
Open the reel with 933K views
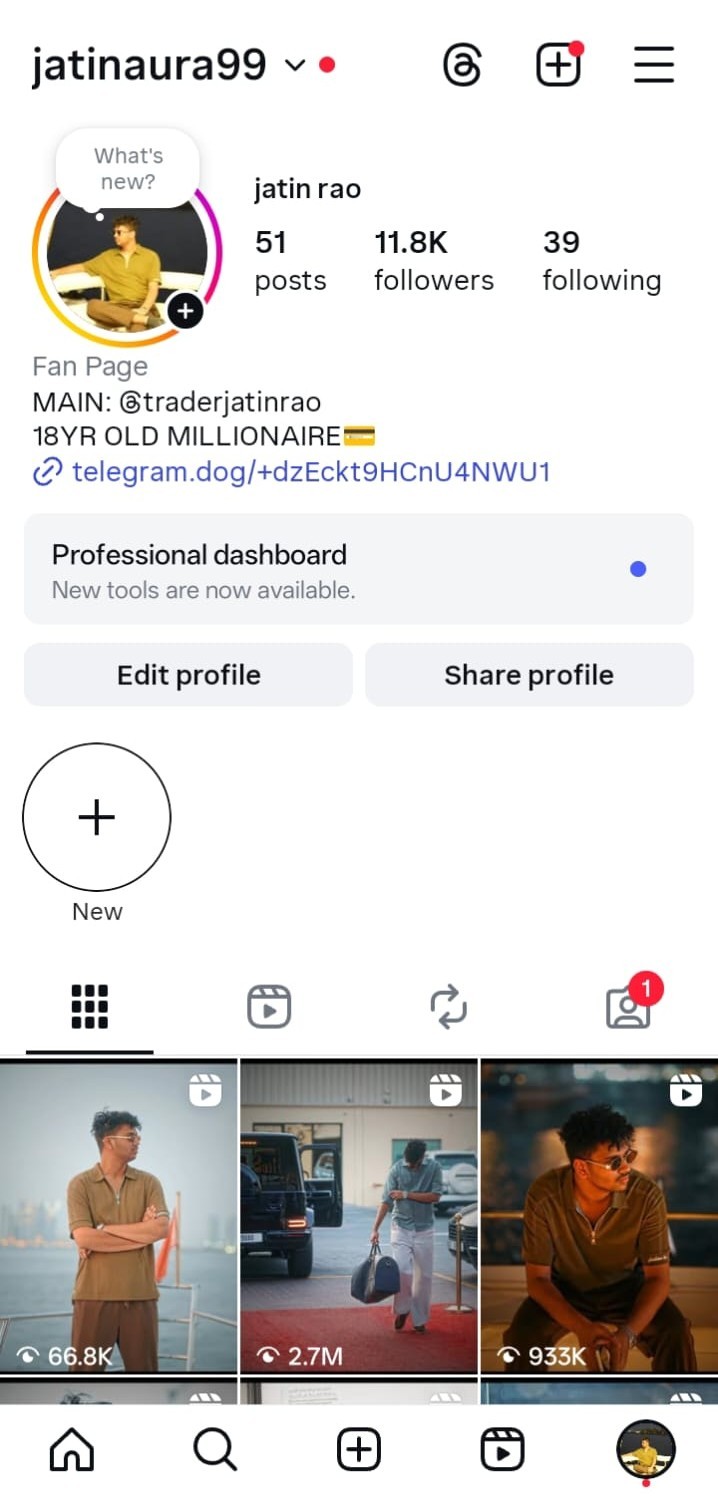pyautogui.click(x=599, y=1215)
